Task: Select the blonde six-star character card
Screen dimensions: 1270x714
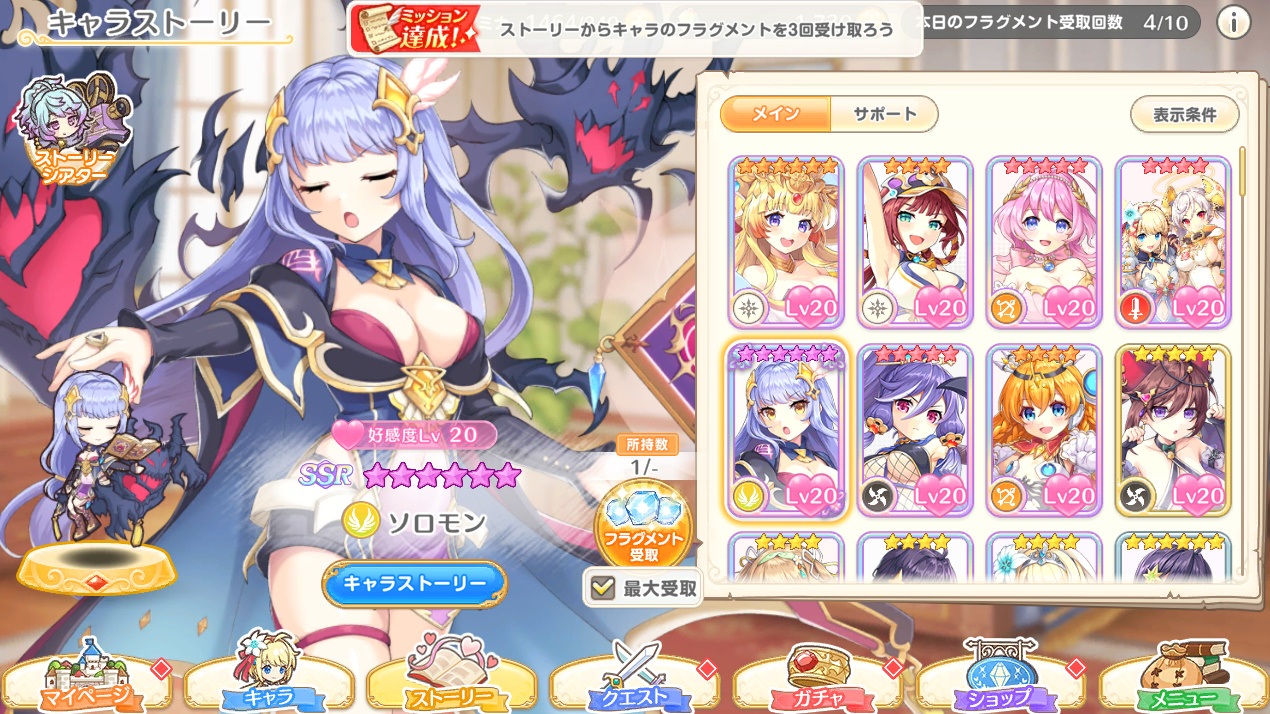Action: point(786,242)
